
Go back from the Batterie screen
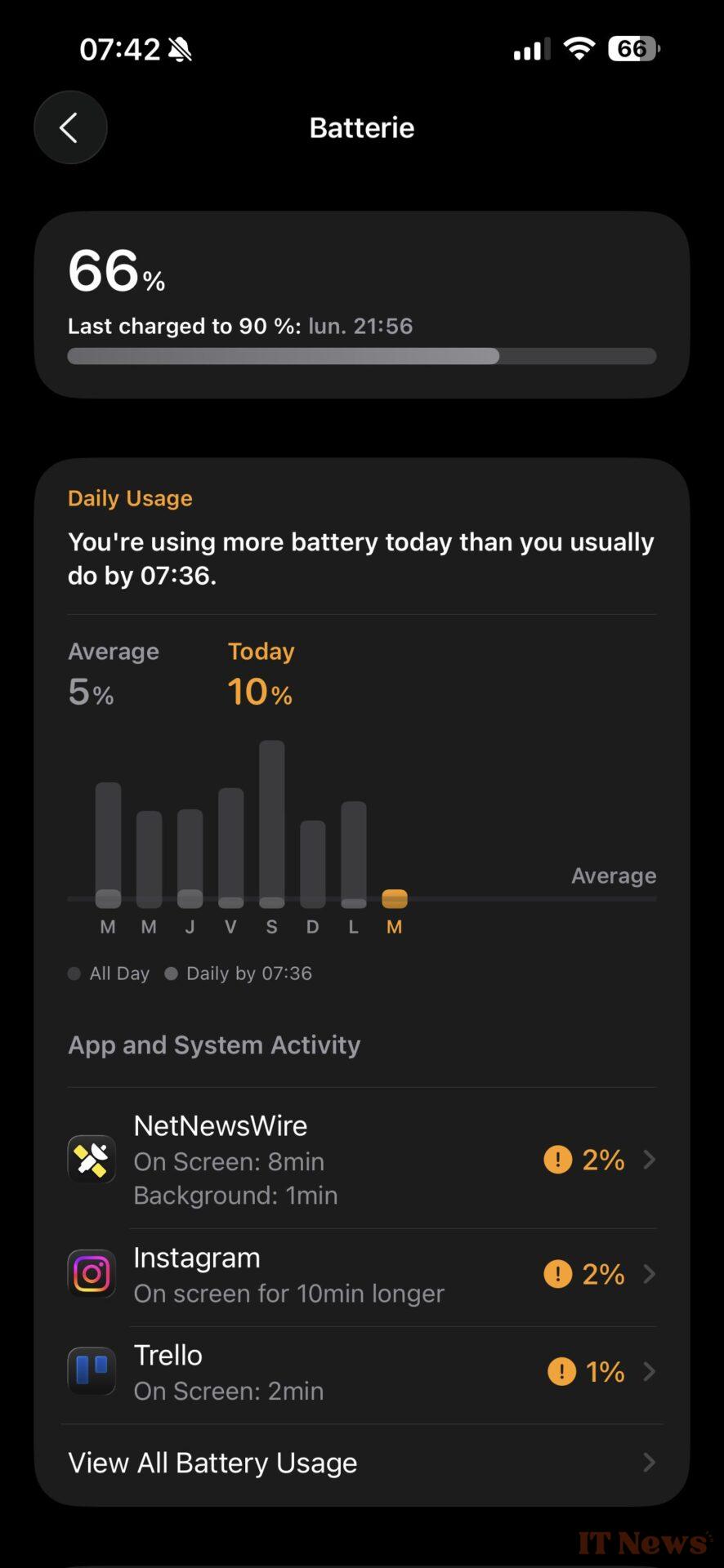[70, 127]
